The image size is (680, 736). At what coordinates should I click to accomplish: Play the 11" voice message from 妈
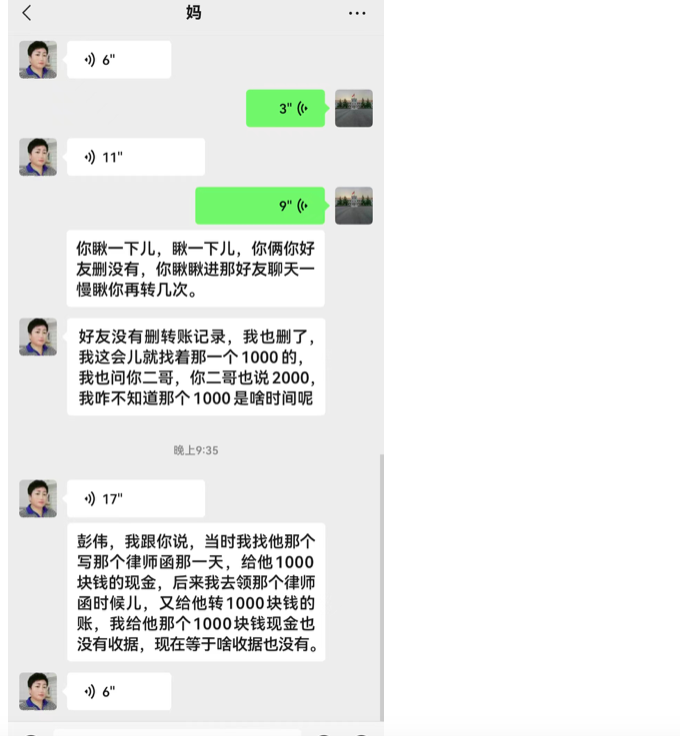135,157
